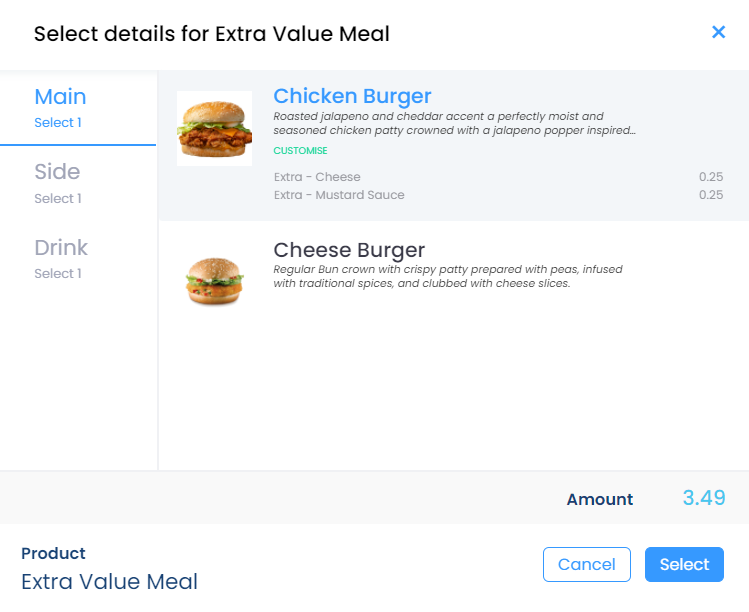Open the Drink selection tab
Screen dimensions: 749x612
(x=61, y=257)
